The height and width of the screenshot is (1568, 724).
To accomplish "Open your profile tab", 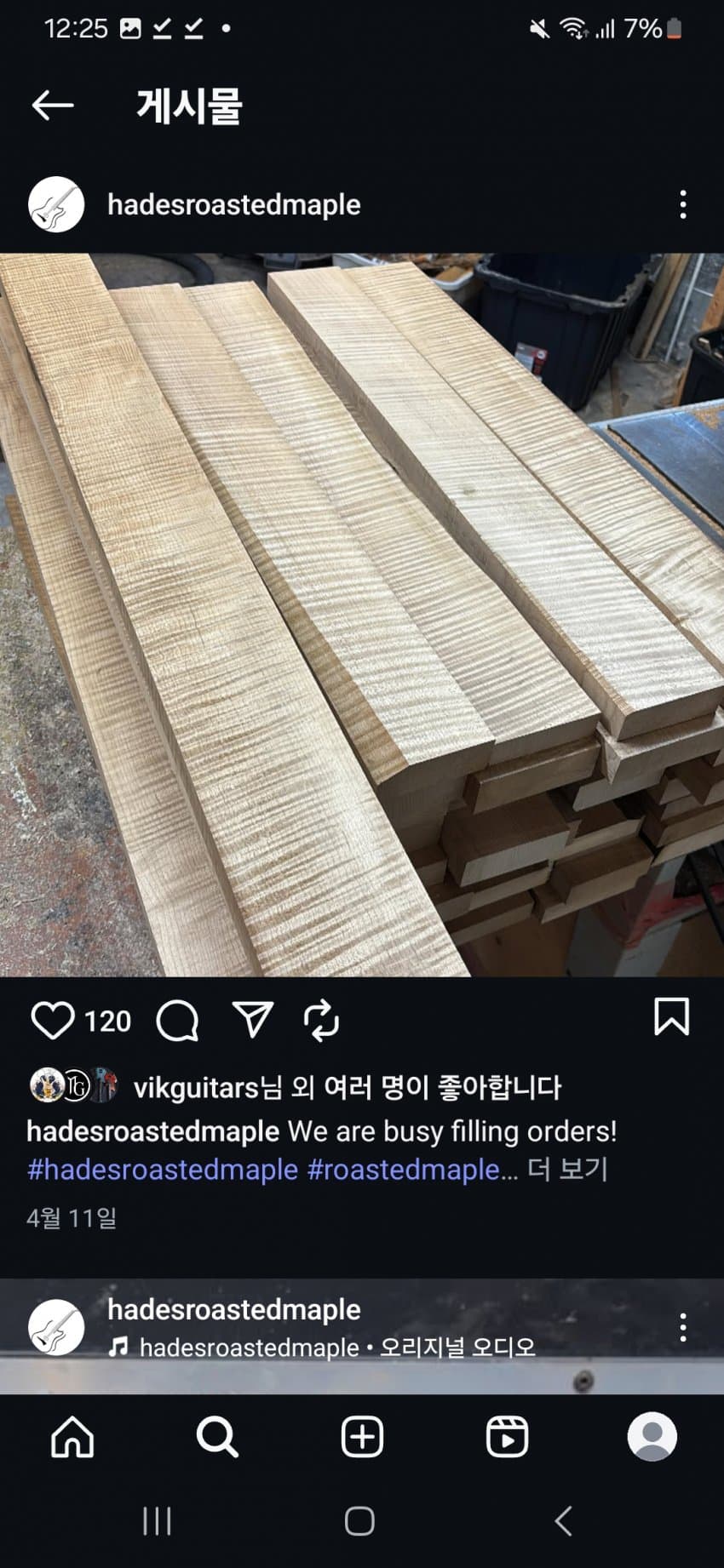I will (652, 1437).
